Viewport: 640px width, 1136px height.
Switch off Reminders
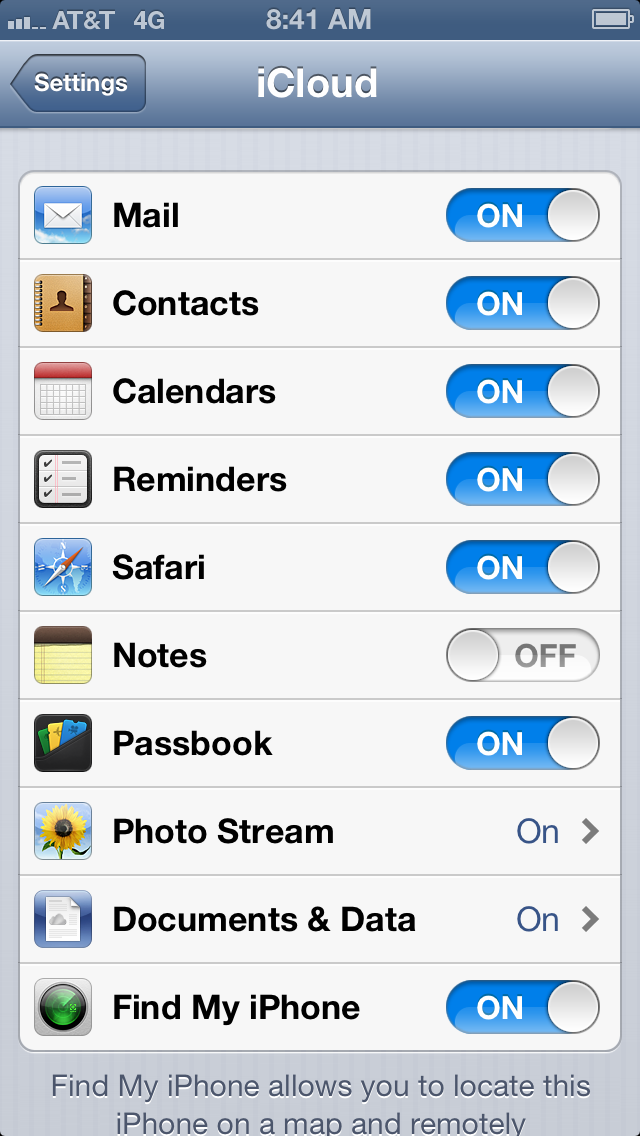click(523, 479)
